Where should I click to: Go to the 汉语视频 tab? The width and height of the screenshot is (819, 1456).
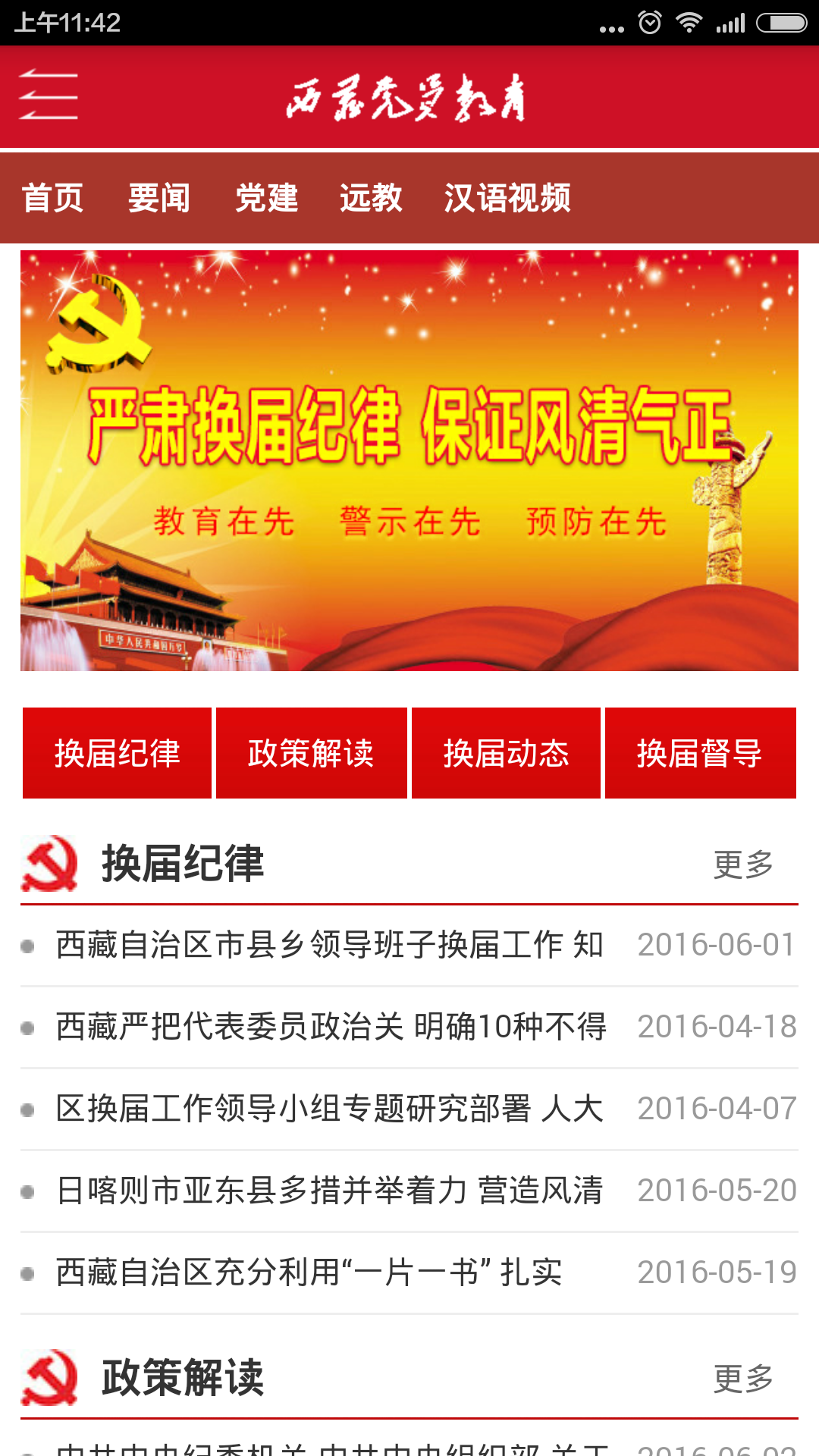pos(507,198)
